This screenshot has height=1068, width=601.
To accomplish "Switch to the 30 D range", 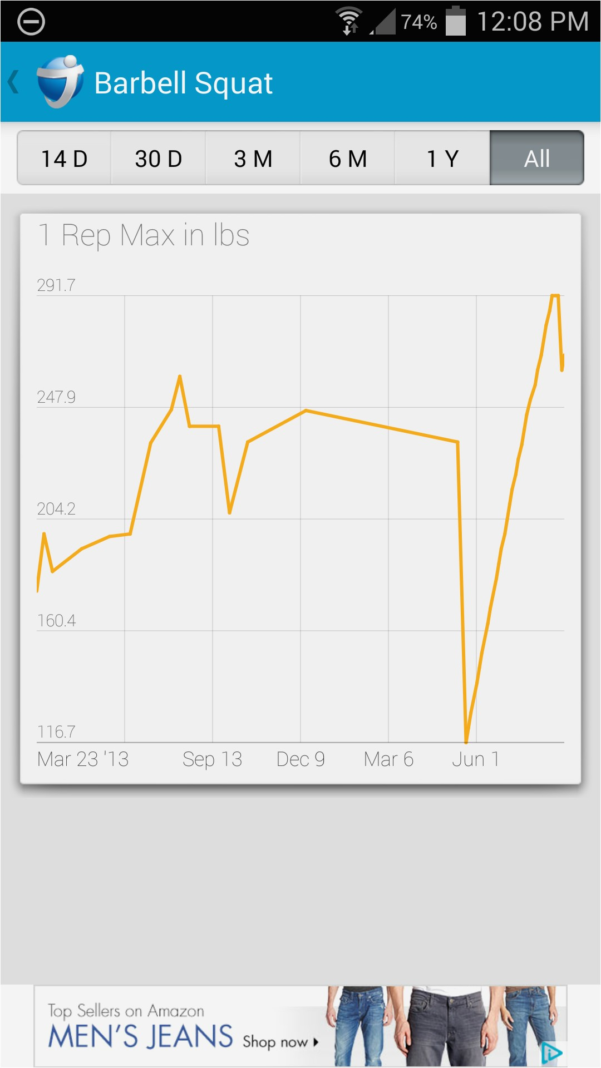I will pos(158,158).
